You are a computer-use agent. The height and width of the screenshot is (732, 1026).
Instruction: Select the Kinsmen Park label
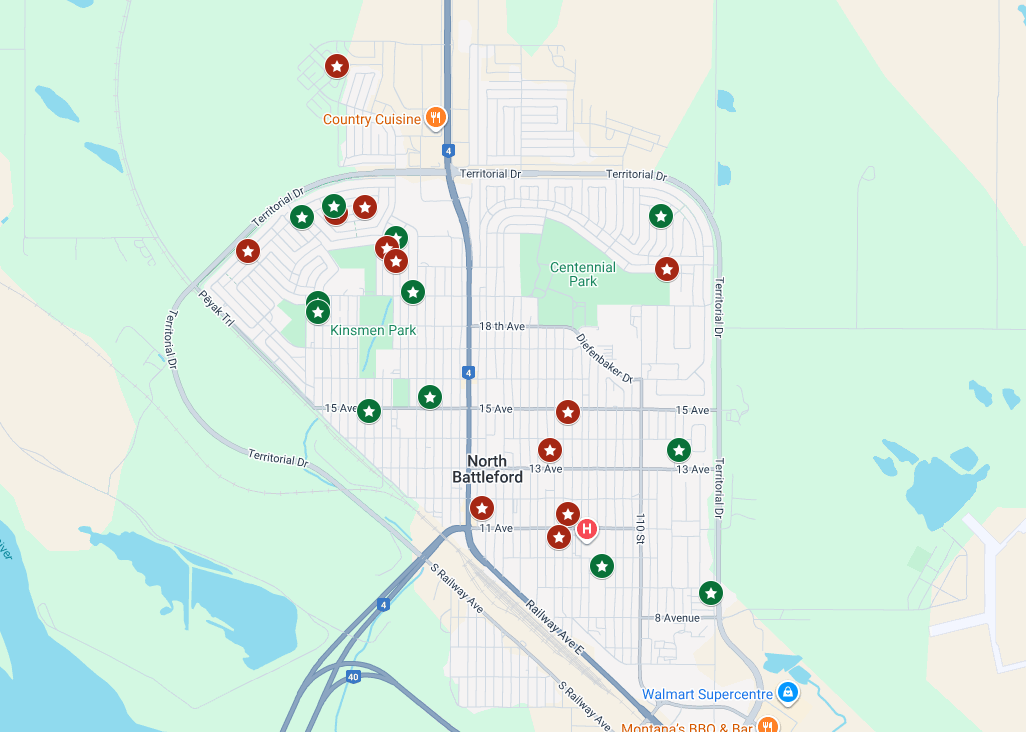coord(373,330)
